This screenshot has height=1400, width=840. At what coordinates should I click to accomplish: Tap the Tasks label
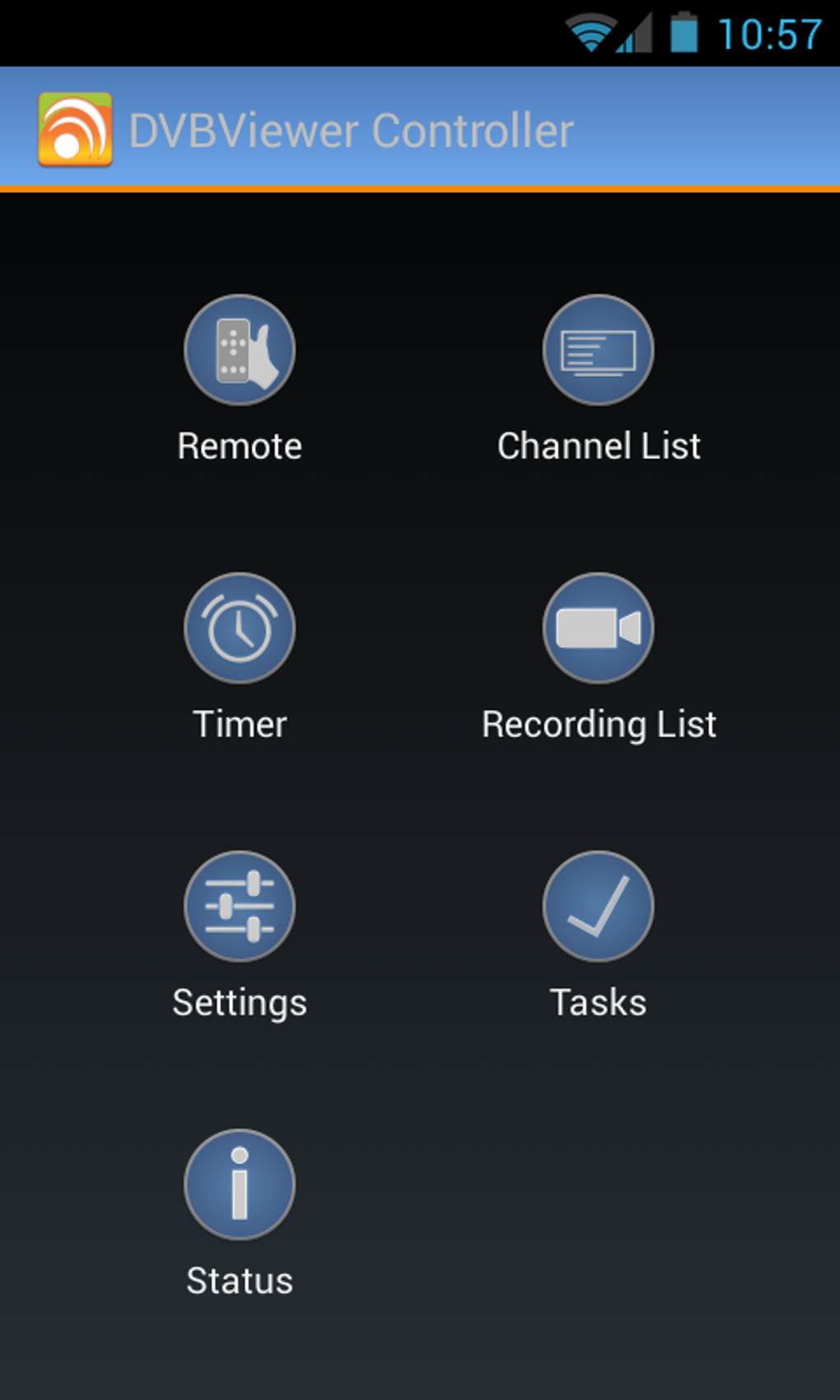pyautogui.click(x=599, y=1002)
